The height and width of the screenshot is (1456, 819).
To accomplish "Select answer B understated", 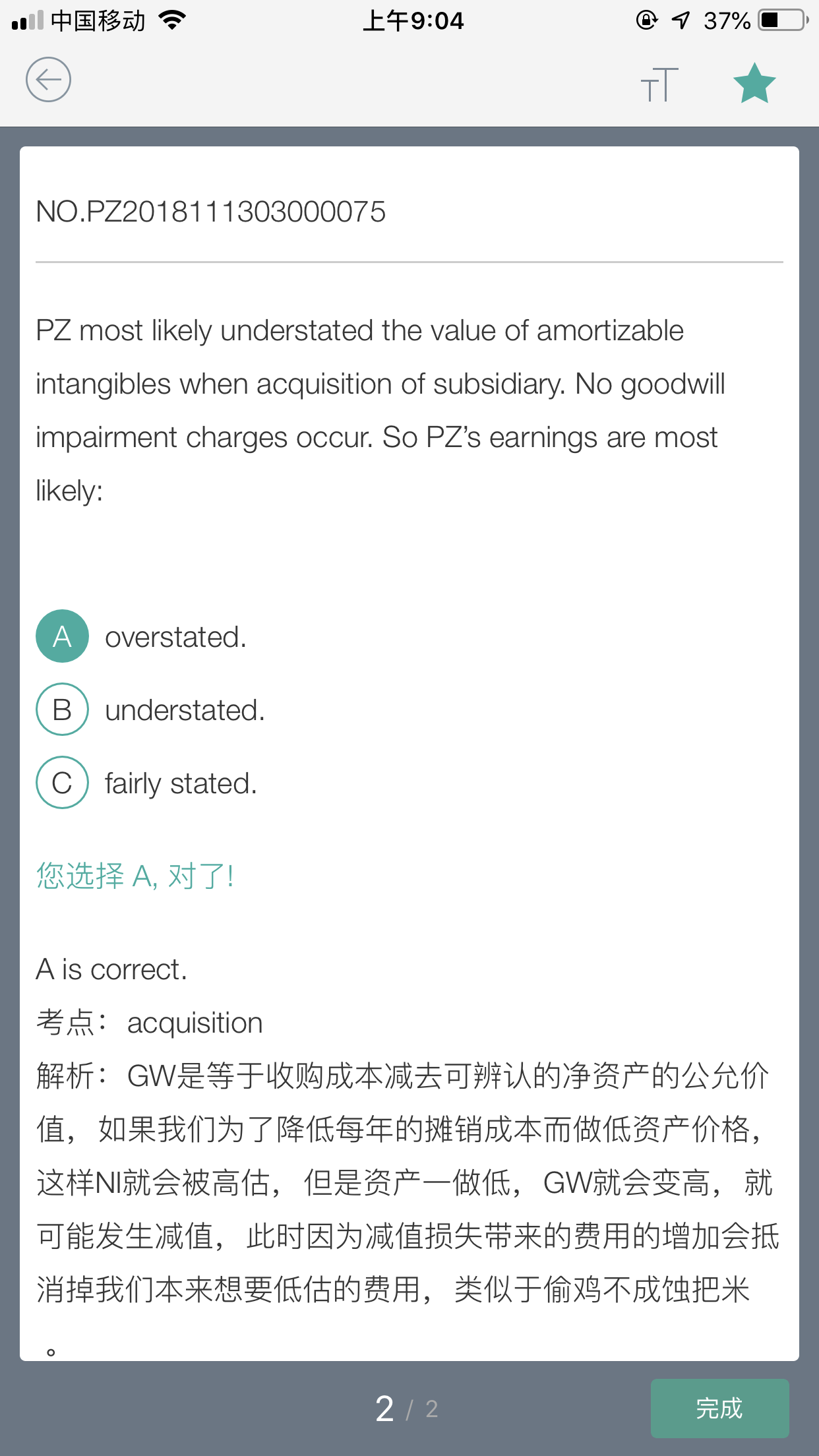I will click(150, 710).
